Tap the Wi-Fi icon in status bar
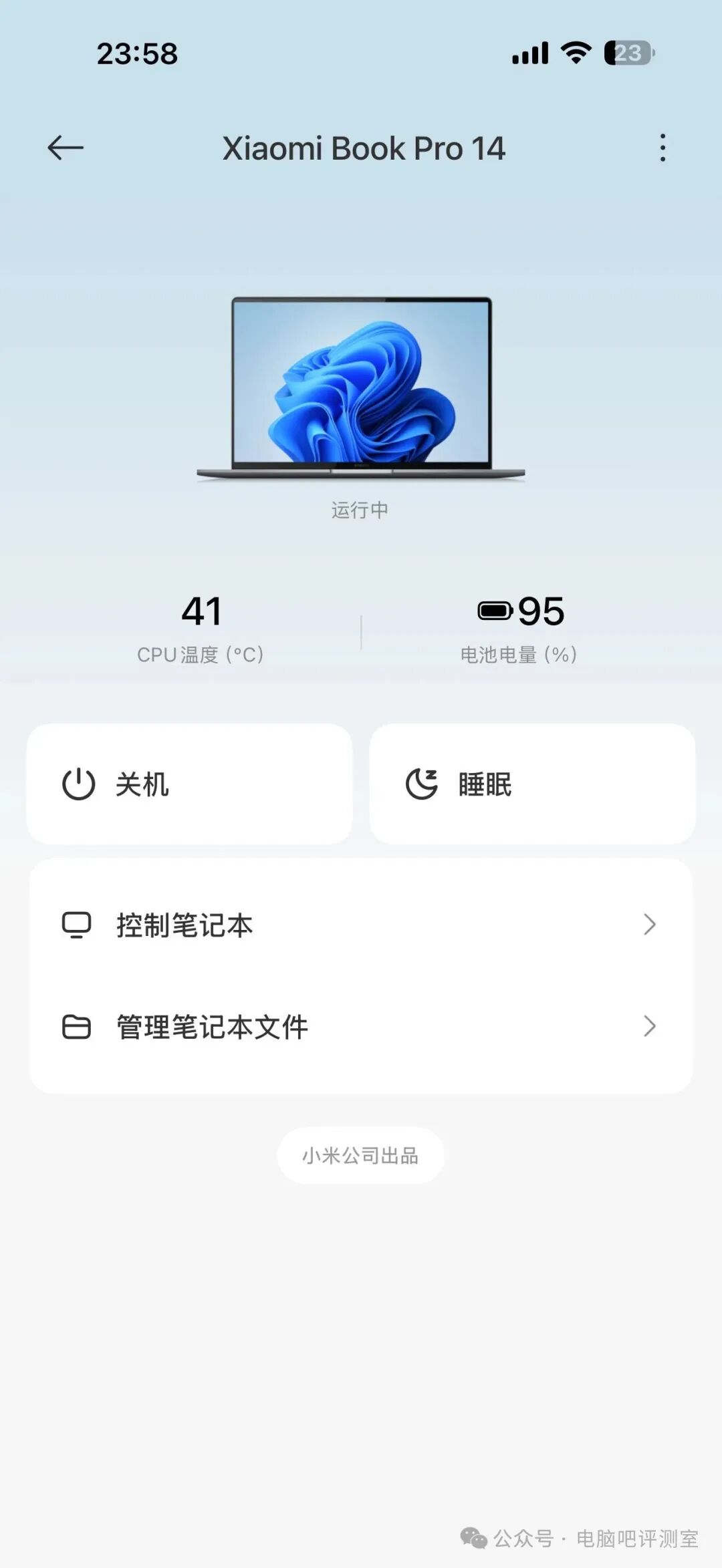The height and width of the screenshot is (1568, 722). [x=576, y=53]
